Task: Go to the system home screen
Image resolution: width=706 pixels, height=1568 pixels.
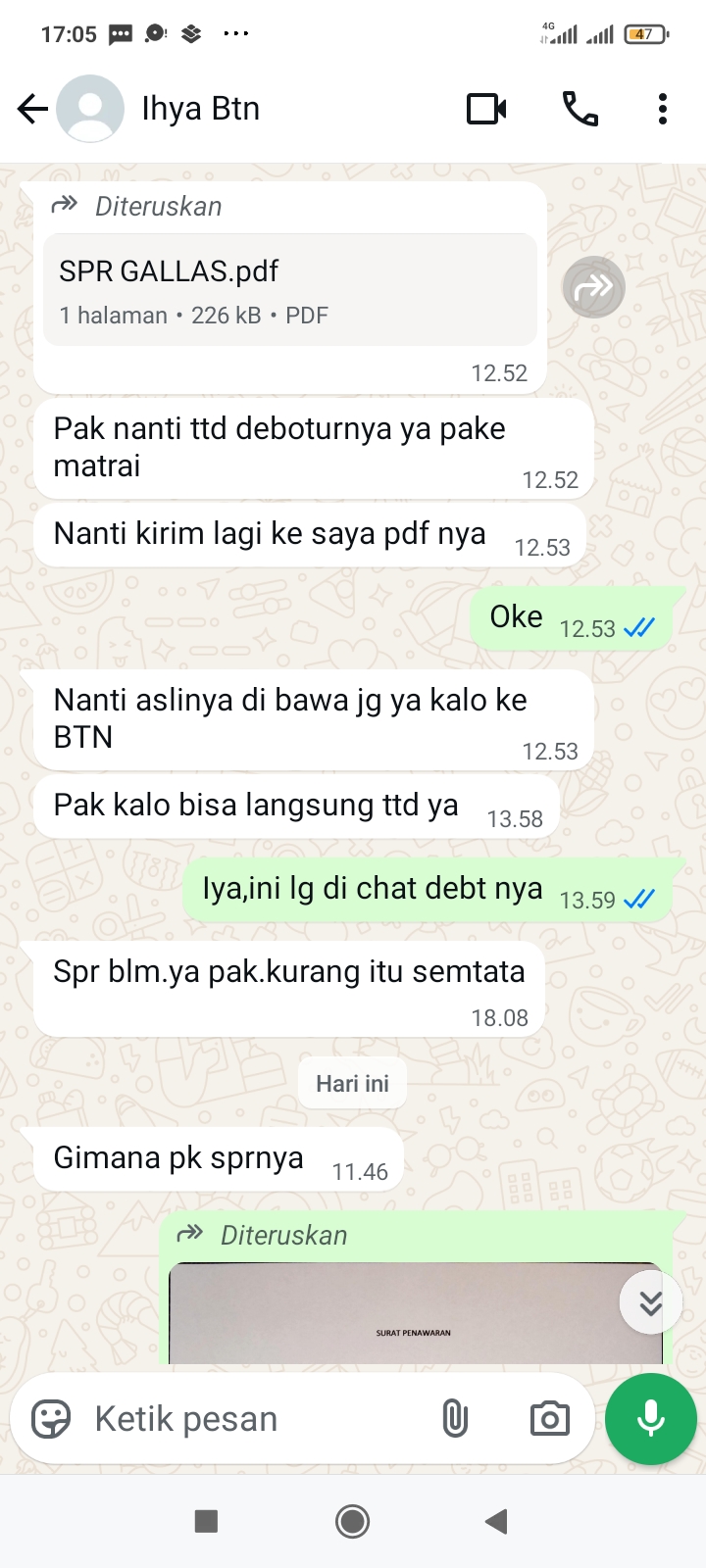Action: tap(353, 1521)
